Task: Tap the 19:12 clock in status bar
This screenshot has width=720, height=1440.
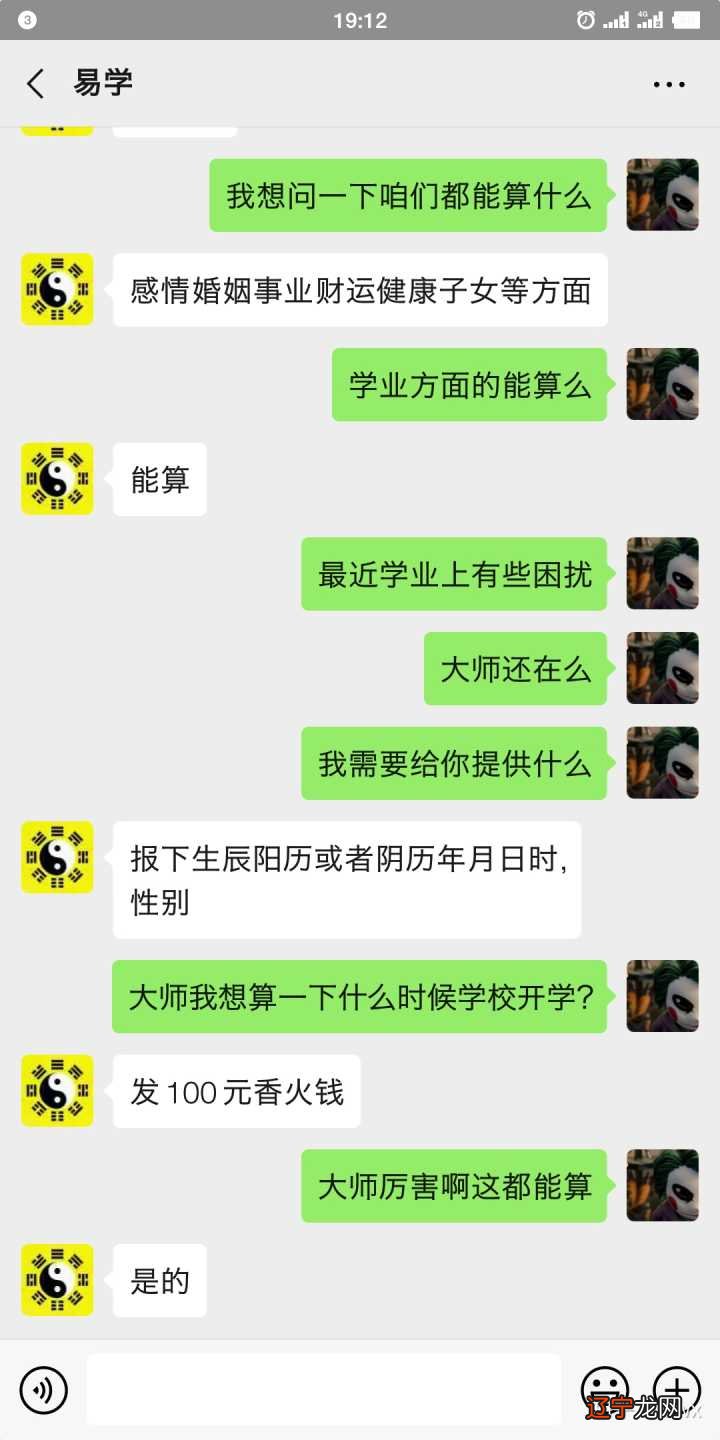Action: point(360,18)
